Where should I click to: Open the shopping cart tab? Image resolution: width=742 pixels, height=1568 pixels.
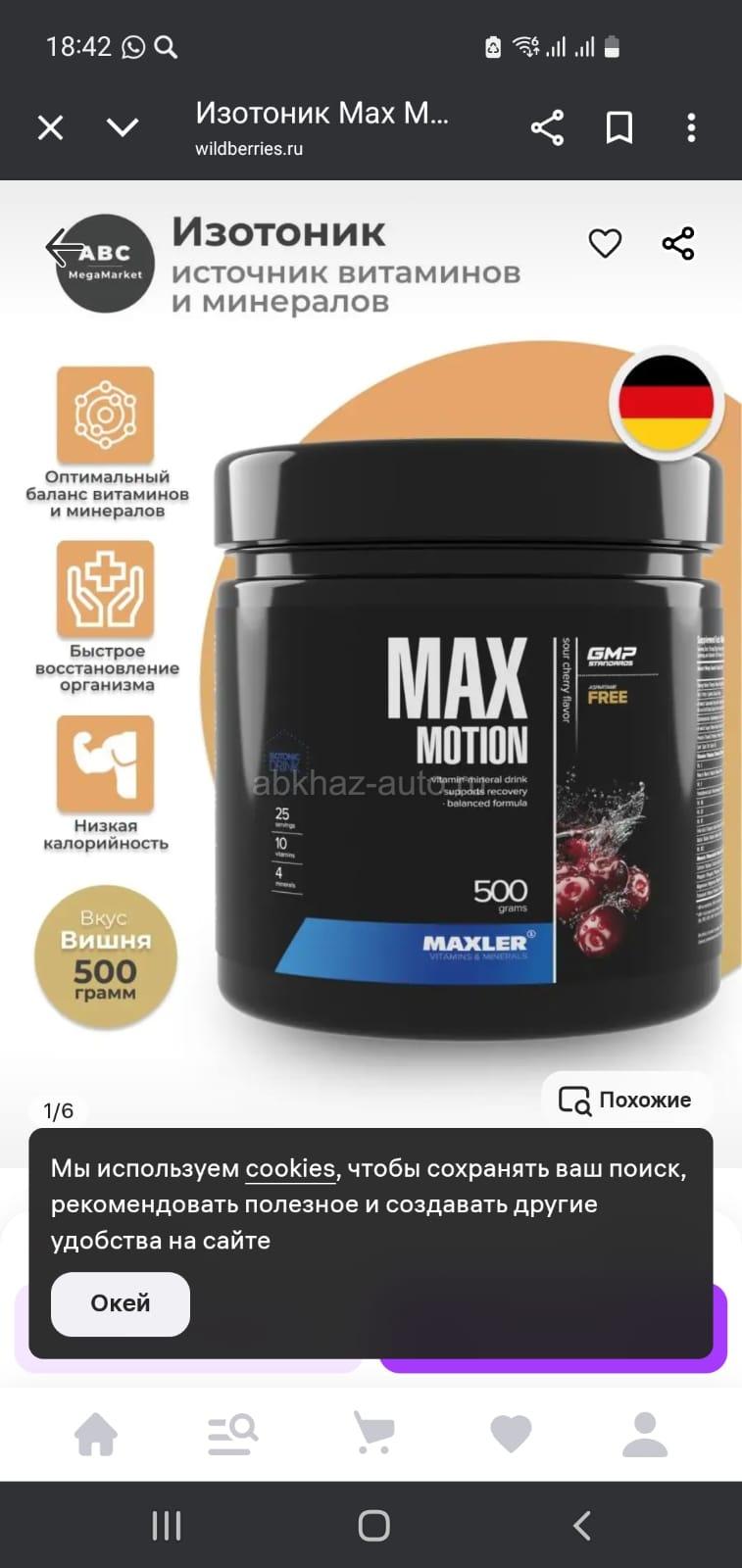(x=373, y=1435)
